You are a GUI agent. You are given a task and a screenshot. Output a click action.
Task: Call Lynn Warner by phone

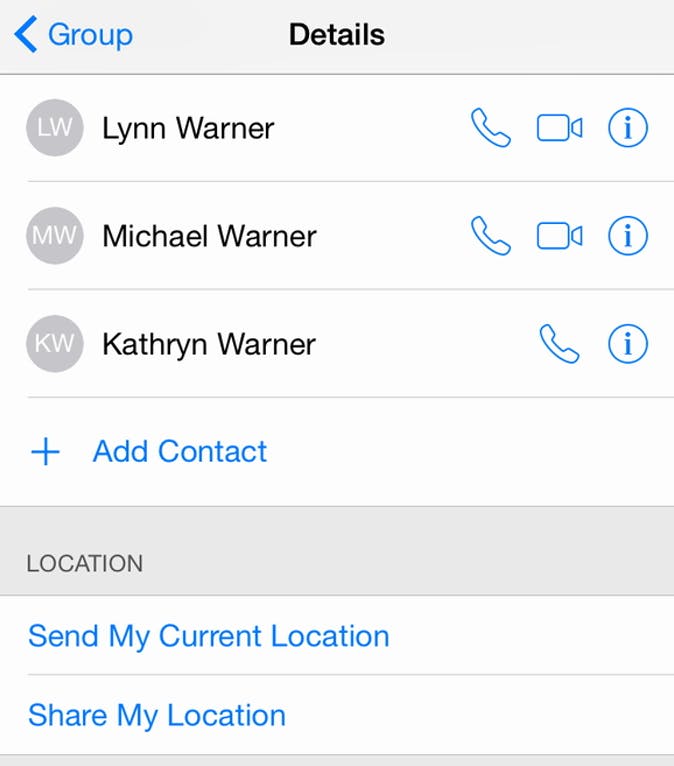(x=491, y=128)
